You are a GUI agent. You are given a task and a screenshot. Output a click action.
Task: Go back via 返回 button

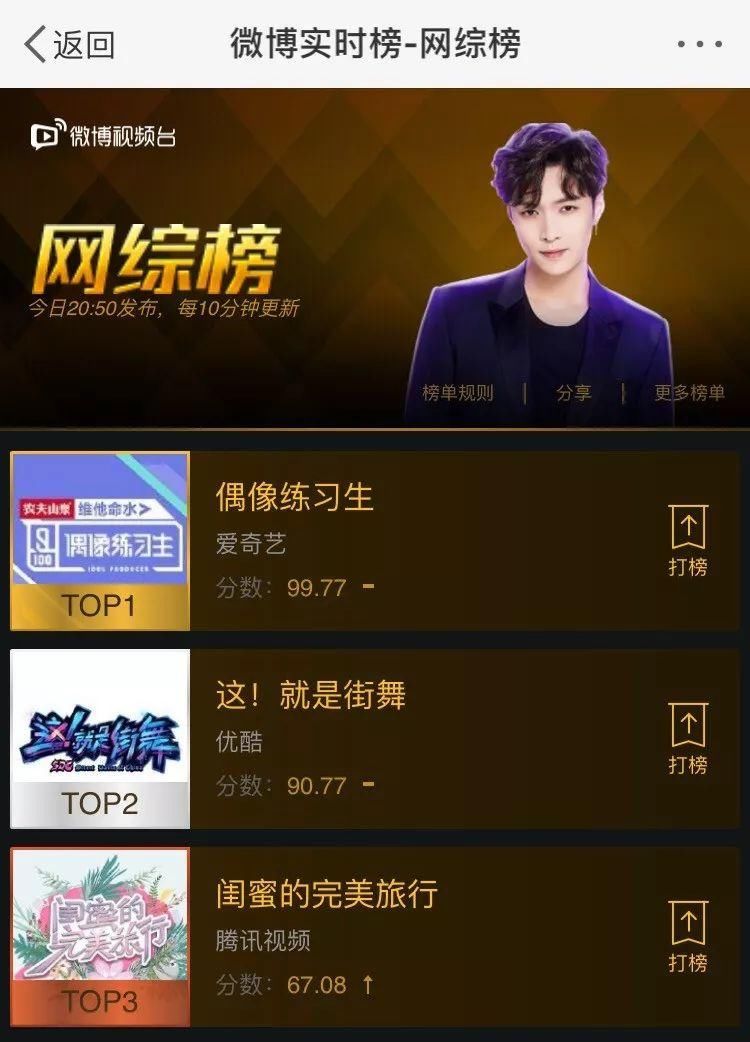pos(68,44)
